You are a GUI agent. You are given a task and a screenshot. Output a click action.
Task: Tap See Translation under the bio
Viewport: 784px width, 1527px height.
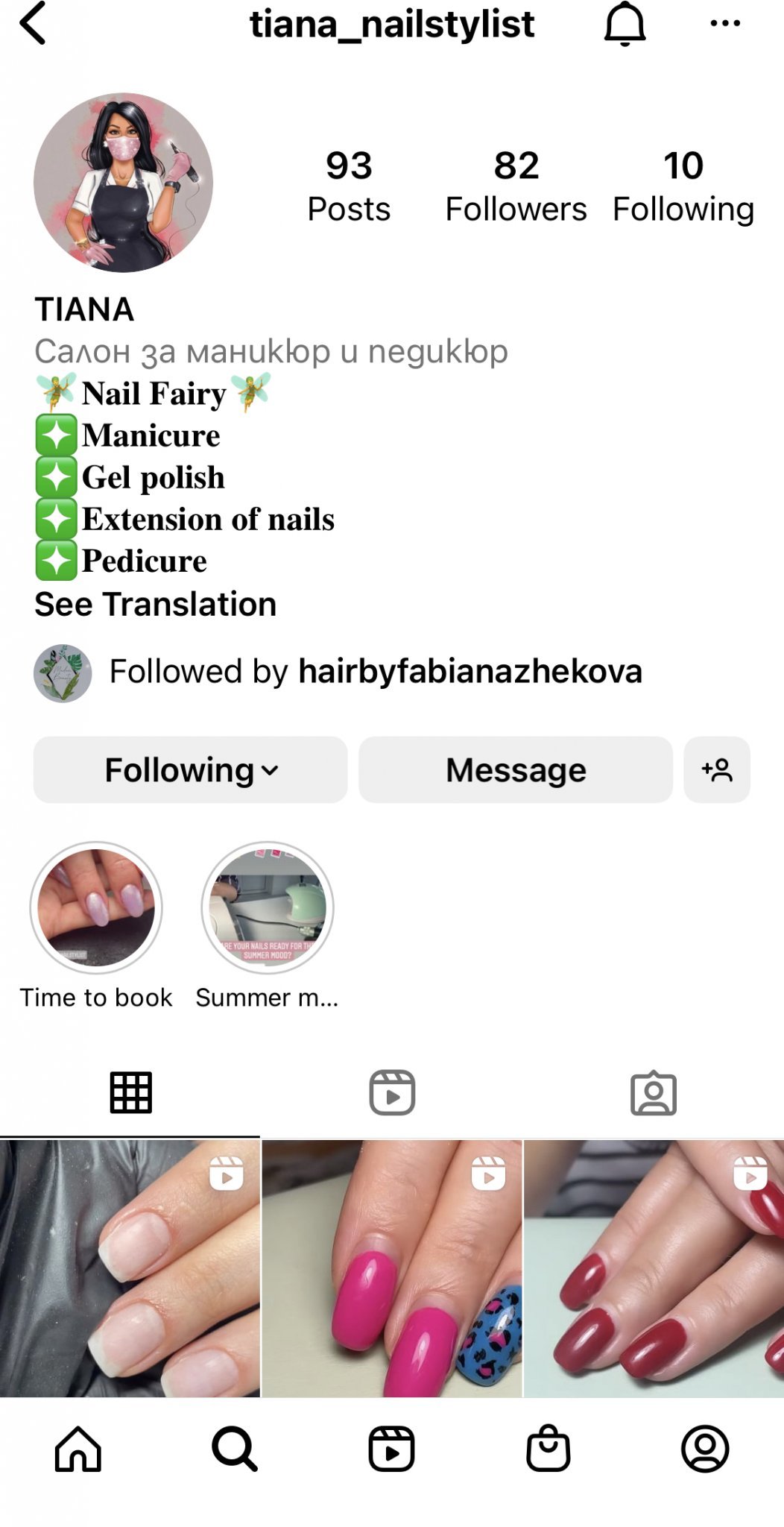[x=155, y=604]
